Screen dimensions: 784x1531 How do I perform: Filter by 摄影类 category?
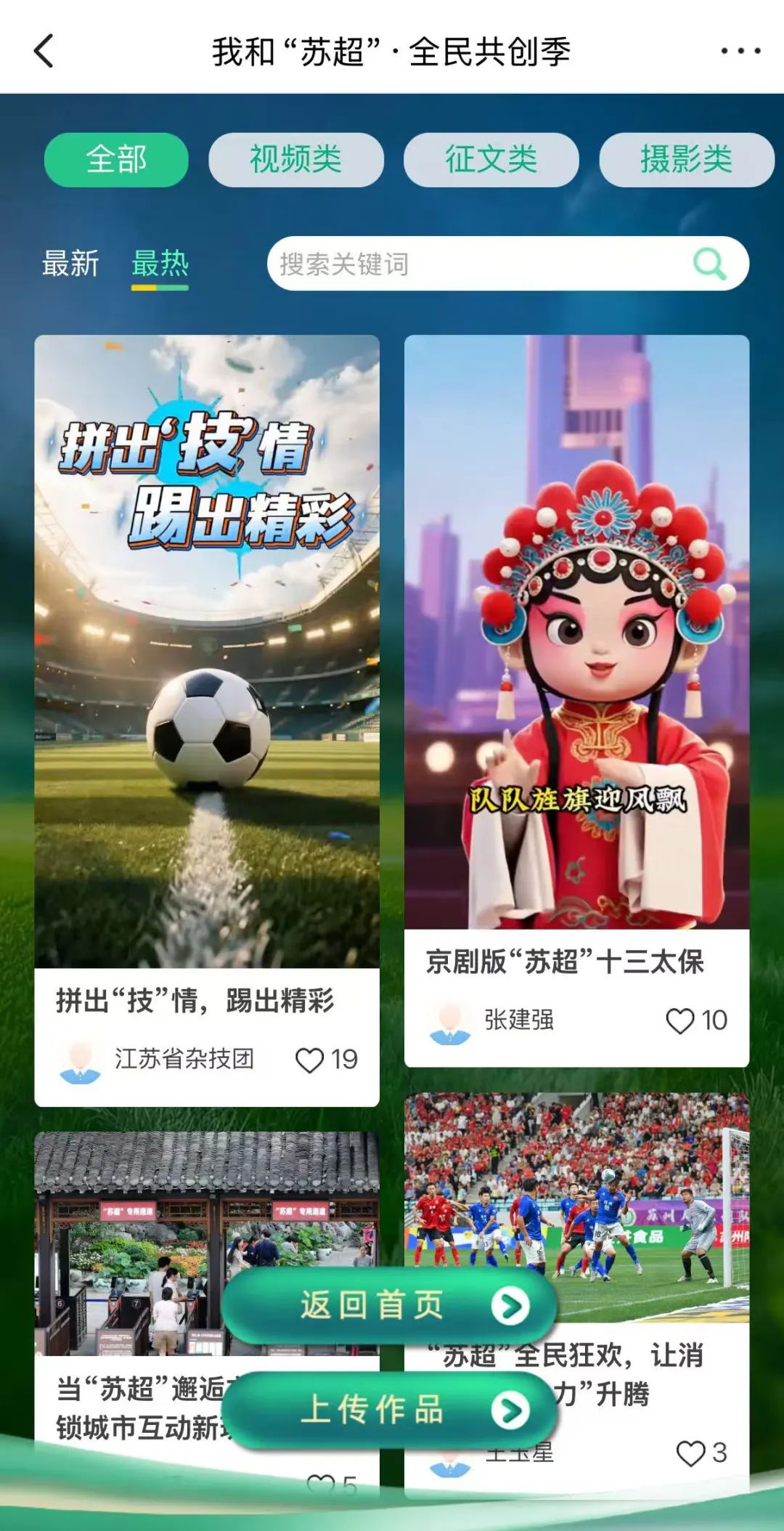coord(686,160)
